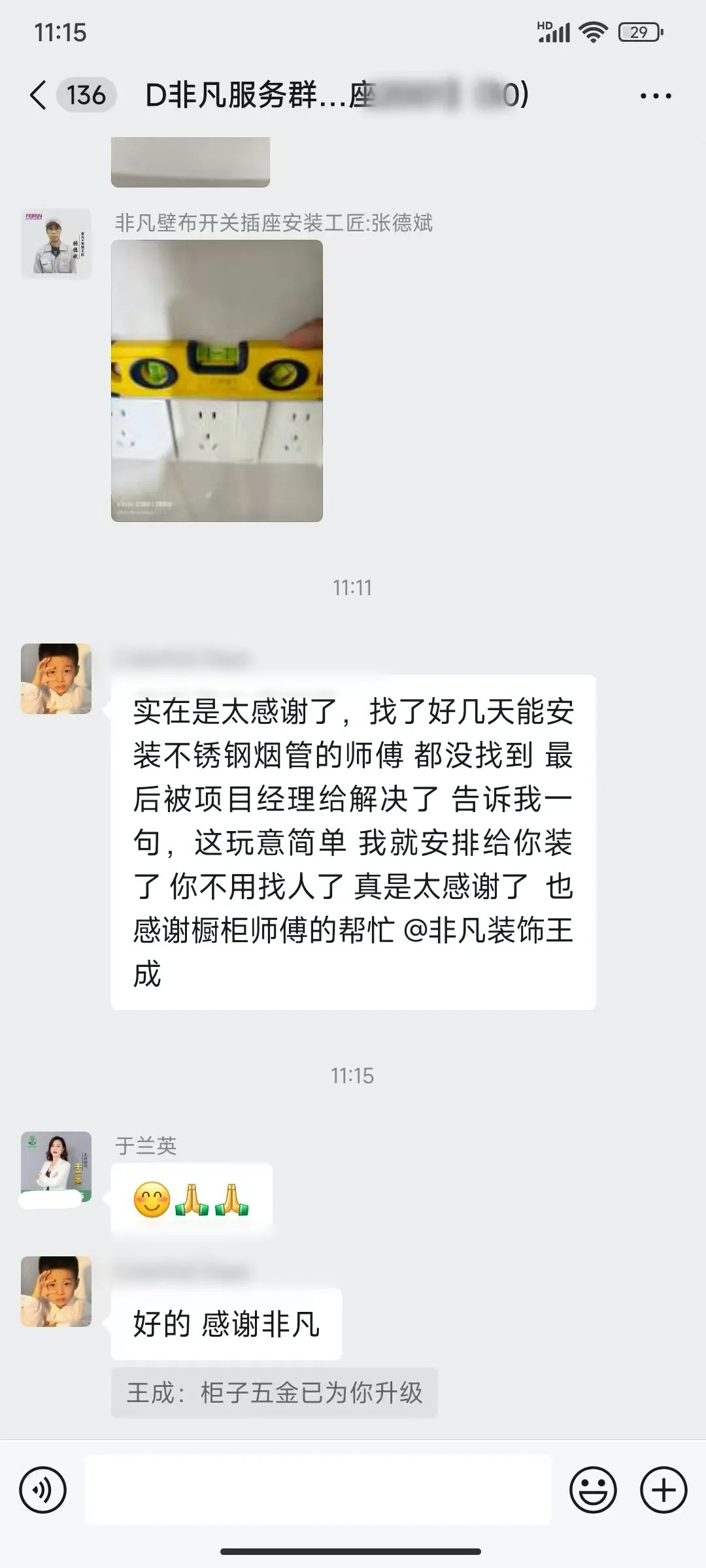This screenshot has height=1568, width=706.
Task: Open the plus attachments menu
Action: pyautogui.click(x=663, y=1490)
